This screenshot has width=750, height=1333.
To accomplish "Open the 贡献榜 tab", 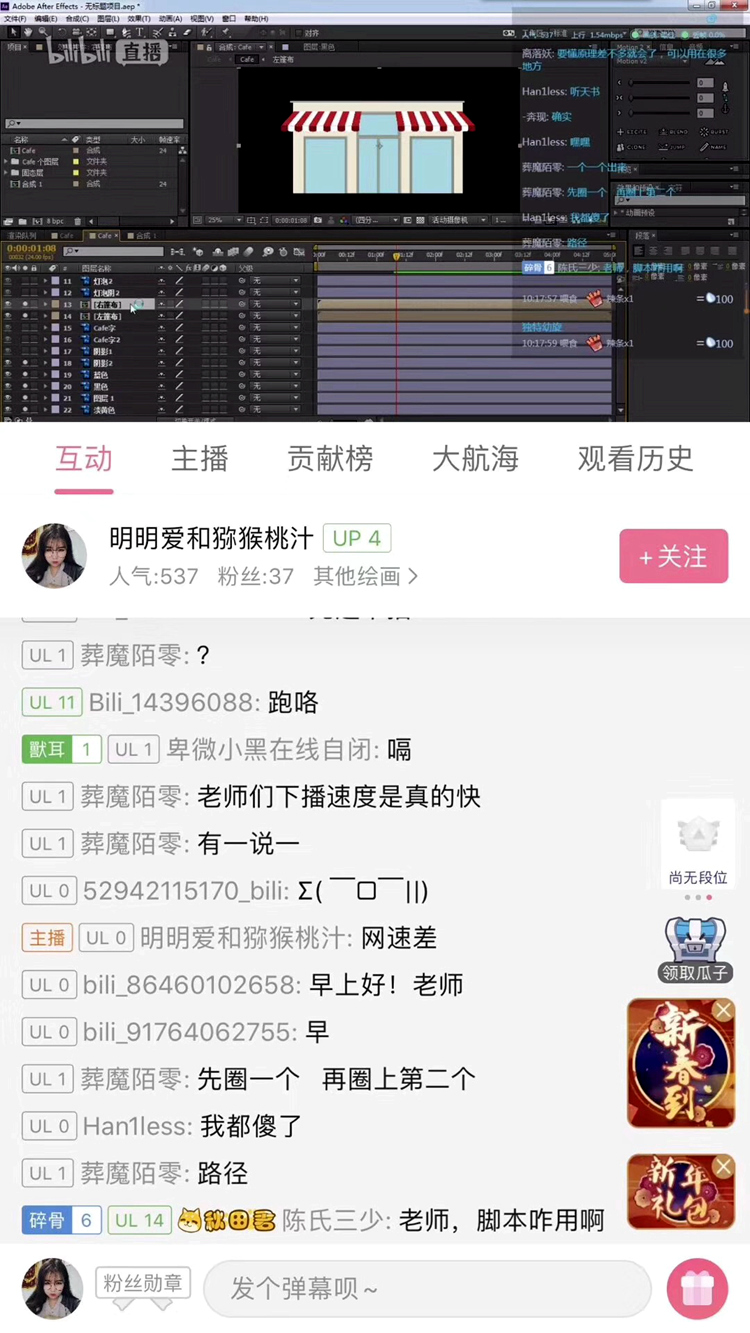I will click(330, 459).
